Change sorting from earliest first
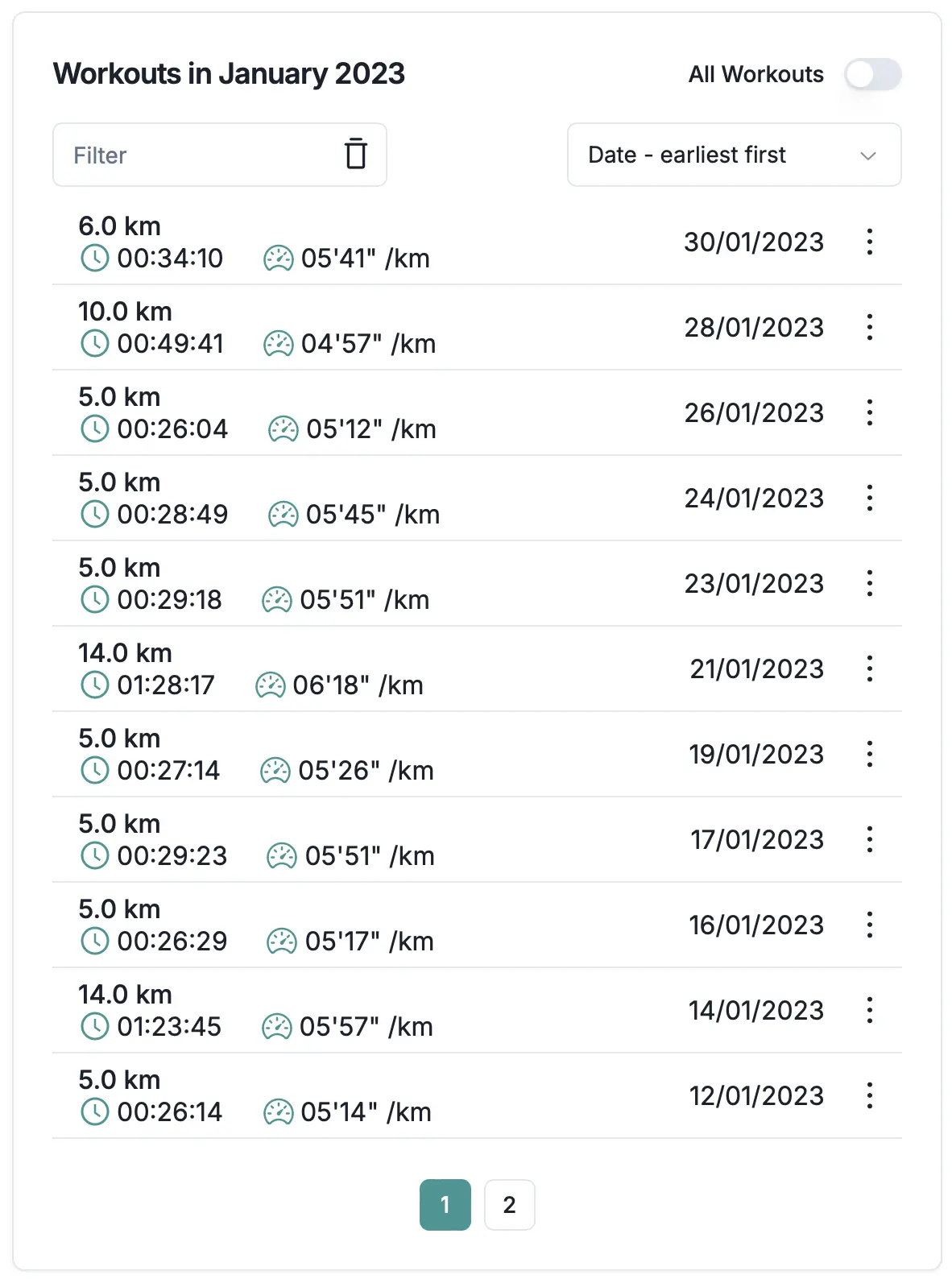 pyautogui.click(x=733, y=155)
